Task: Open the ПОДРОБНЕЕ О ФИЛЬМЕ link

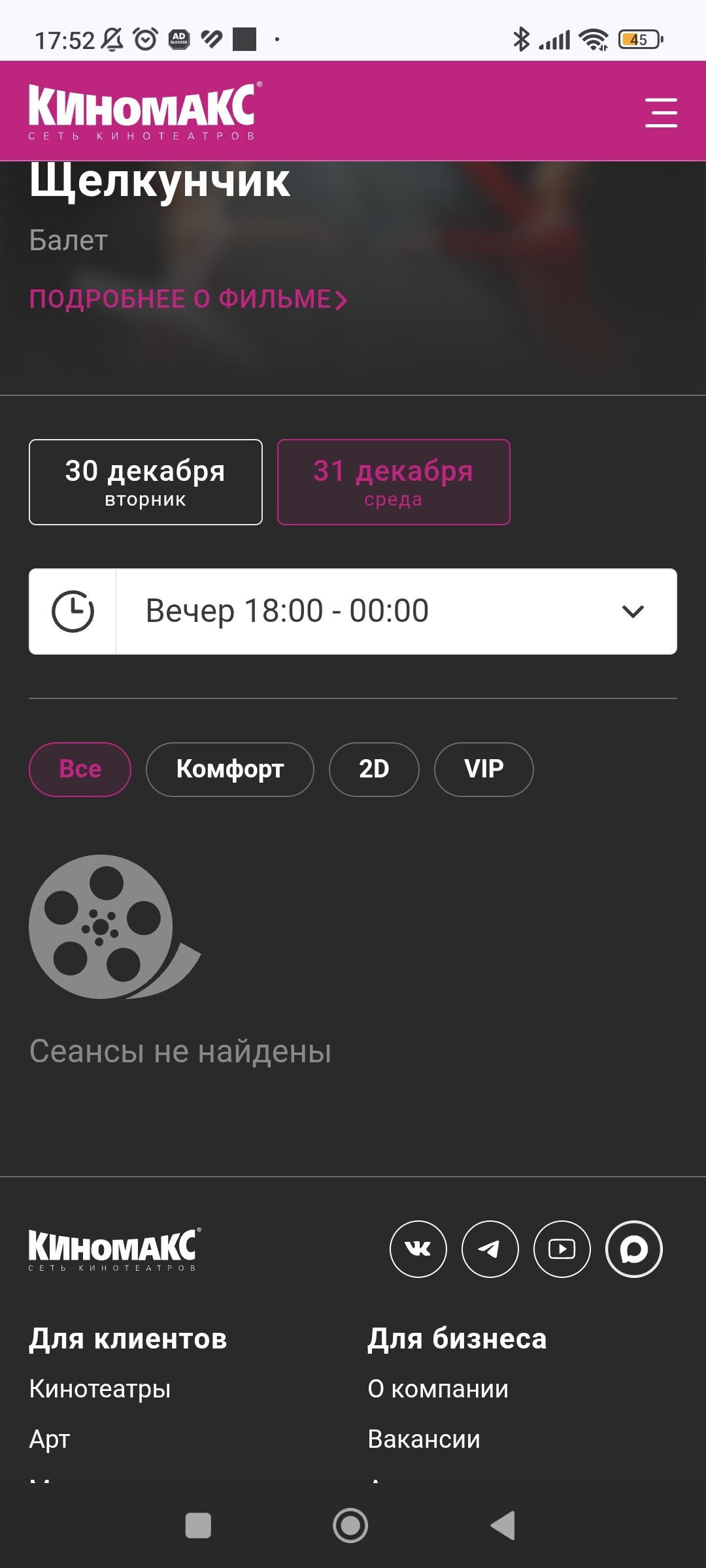Action: (x=188, y=299)
